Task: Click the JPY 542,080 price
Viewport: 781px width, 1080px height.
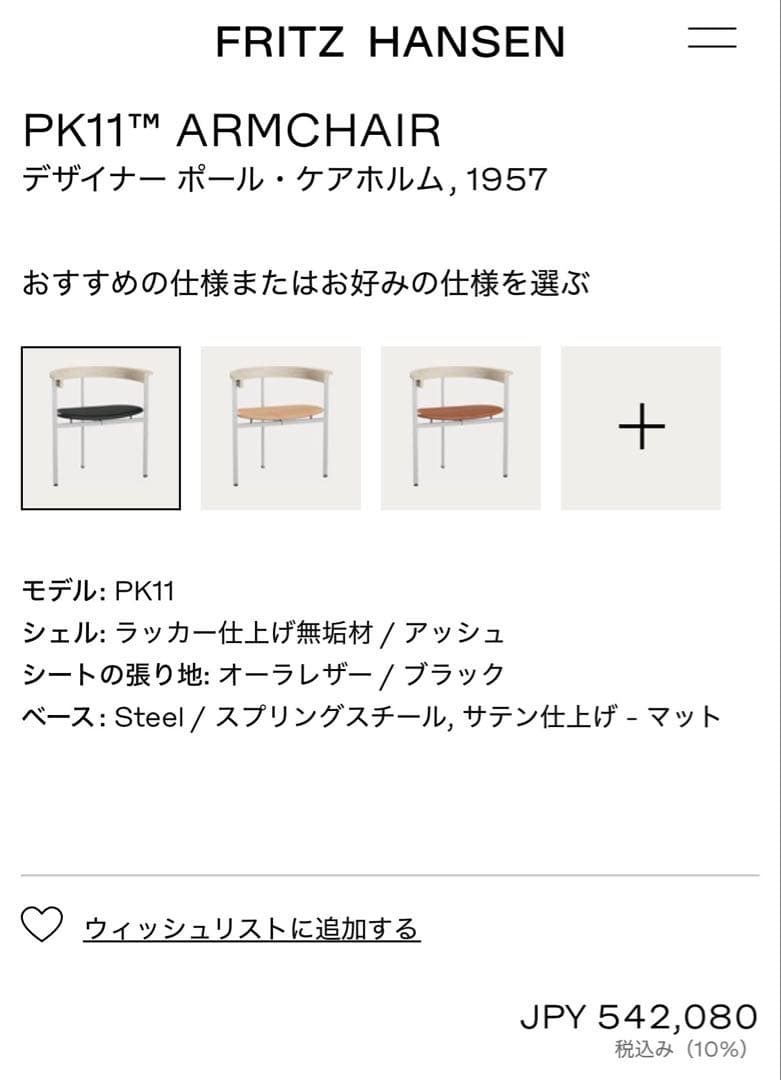Action: (x=636, y=1018)
